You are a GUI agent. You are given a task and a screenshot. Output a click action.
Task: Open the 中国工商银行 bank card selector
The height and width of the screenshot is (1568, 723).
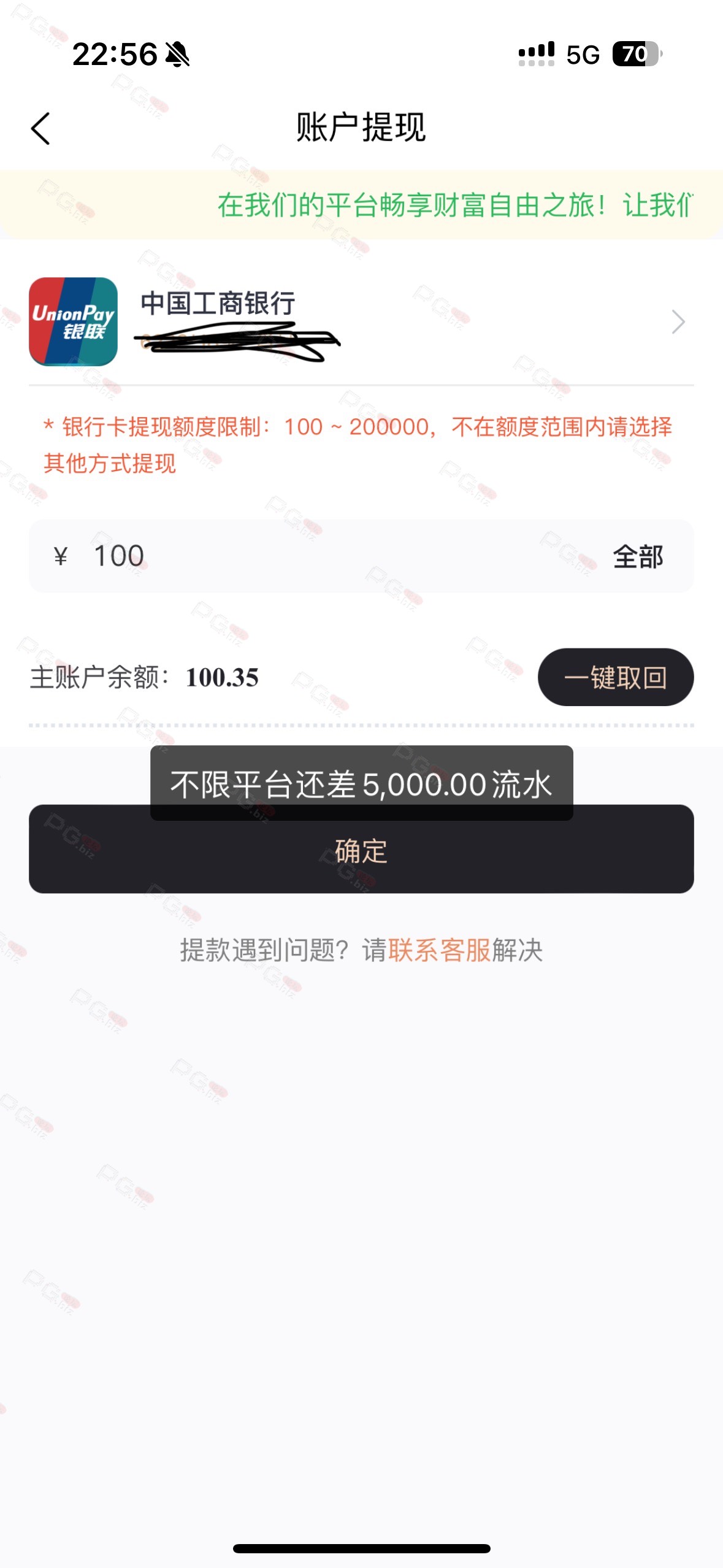[361, 321]
